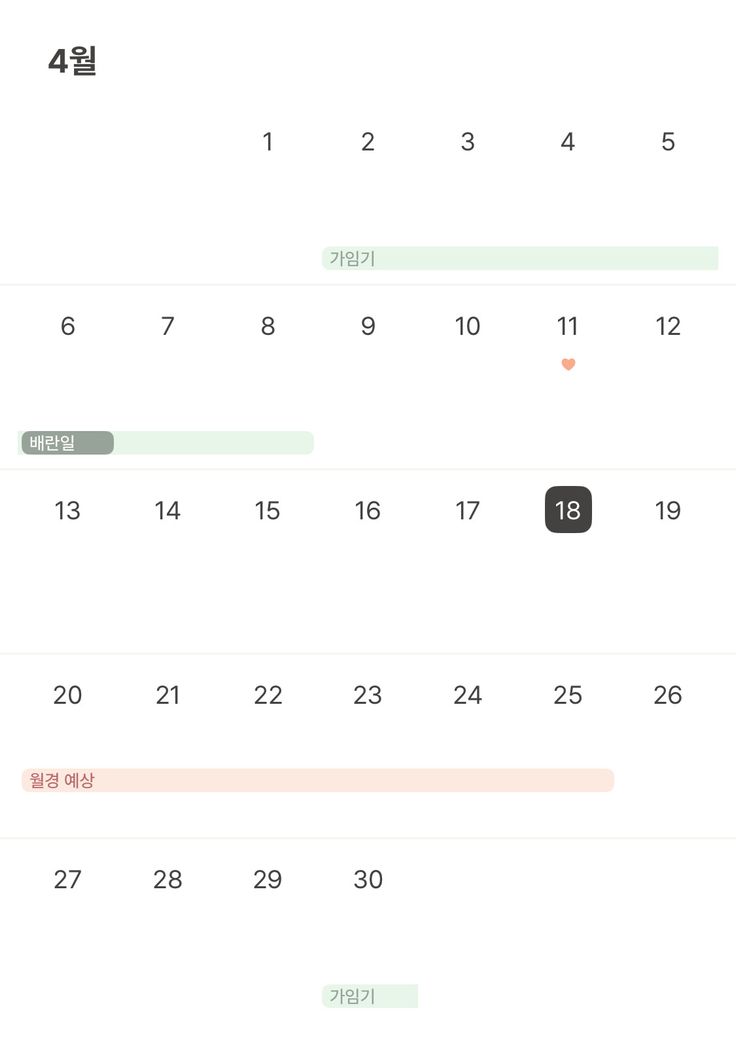This screenshot has height=1040, width=736.
Task: Choose April 27 on the calendar
Action: point(67,880)
